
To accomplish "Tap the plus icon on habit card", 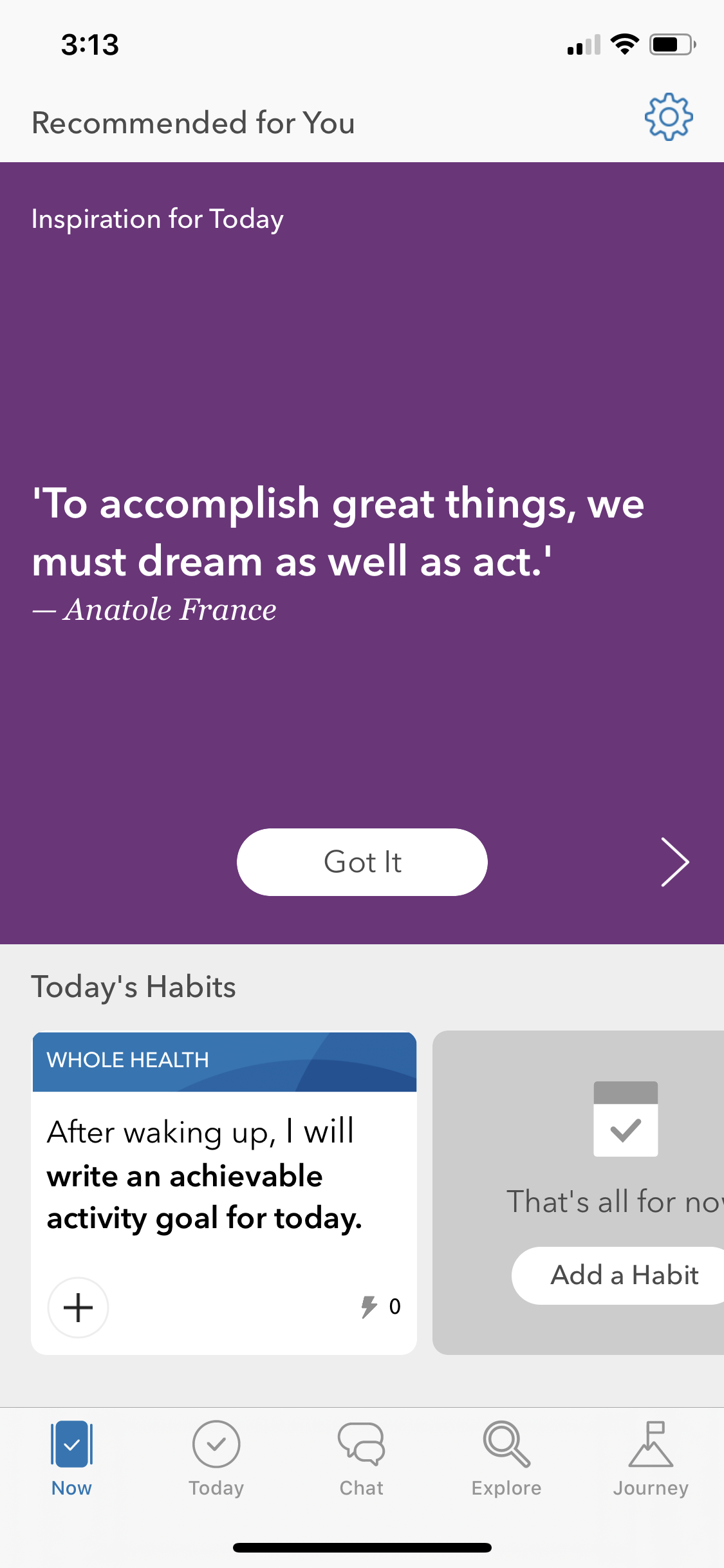I will click(x=79, y=1307).
